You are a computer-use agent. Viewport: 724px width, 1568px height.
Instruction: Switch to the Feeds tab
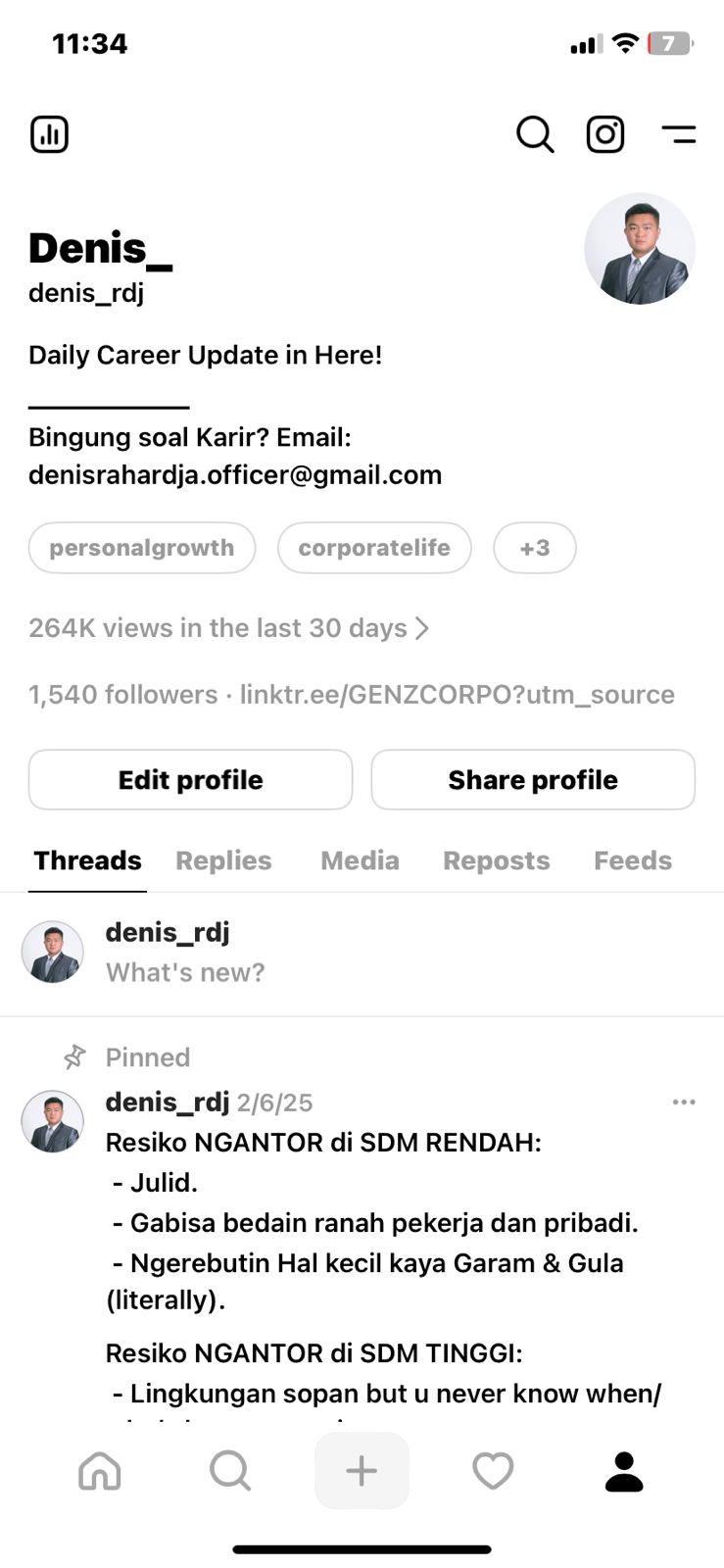(x=633, y=860)
